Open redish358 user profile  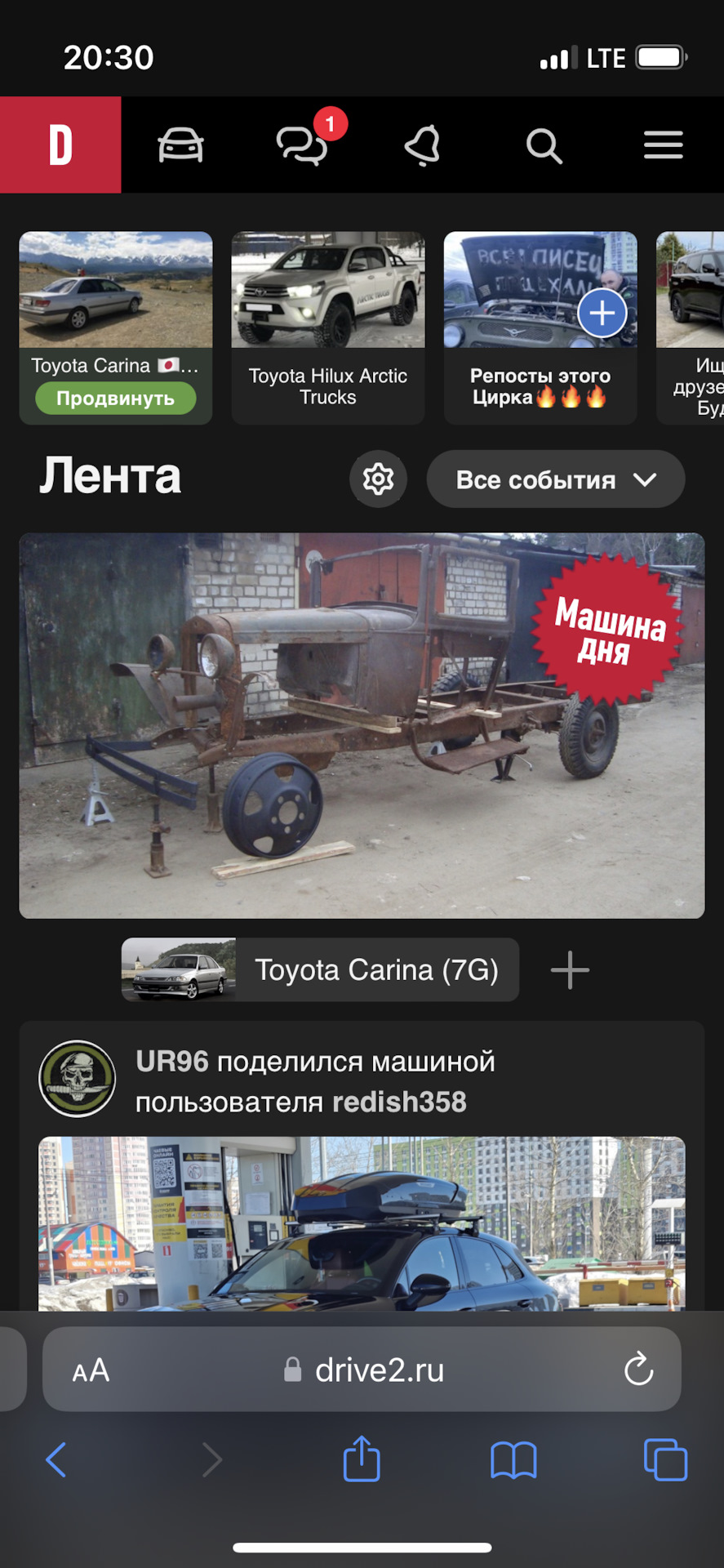(398, 1102)
